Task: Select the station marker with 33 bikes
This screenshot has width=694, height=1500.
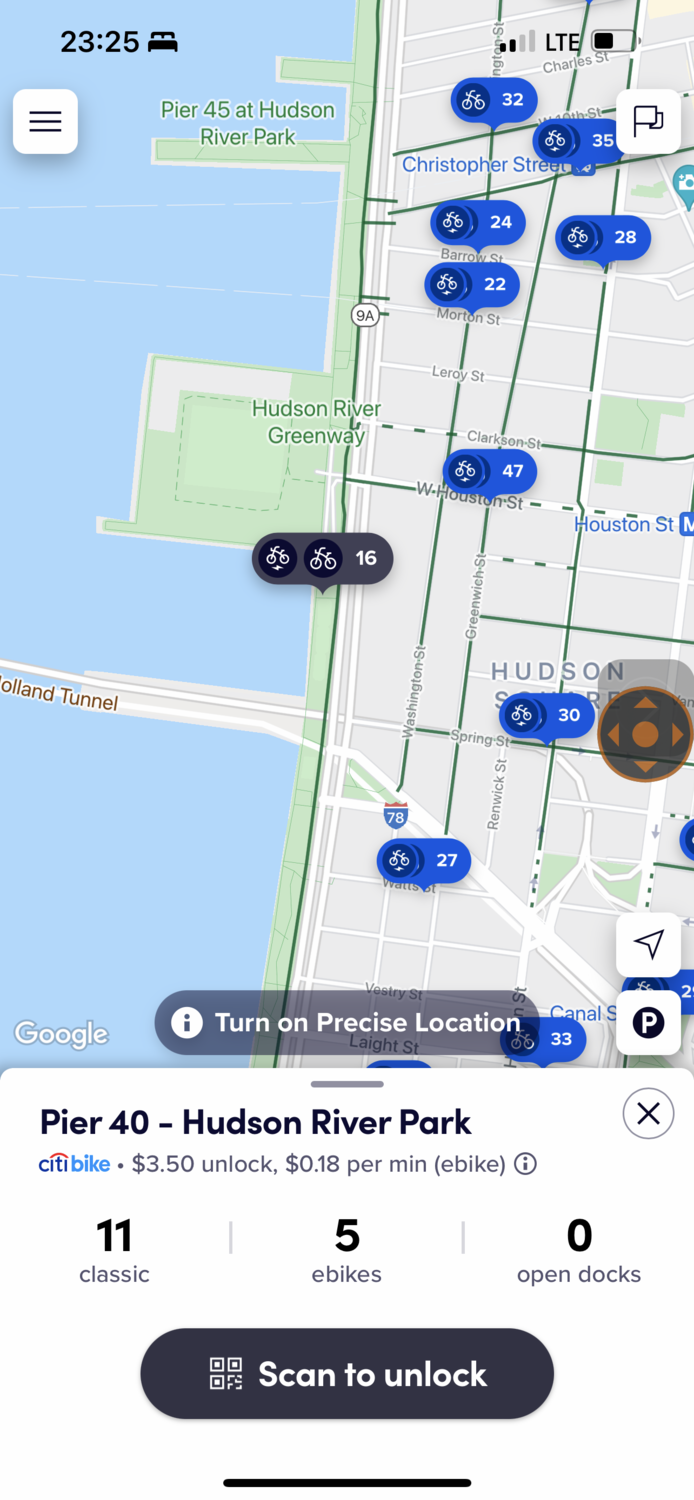Action: [x=543, y=1039]
